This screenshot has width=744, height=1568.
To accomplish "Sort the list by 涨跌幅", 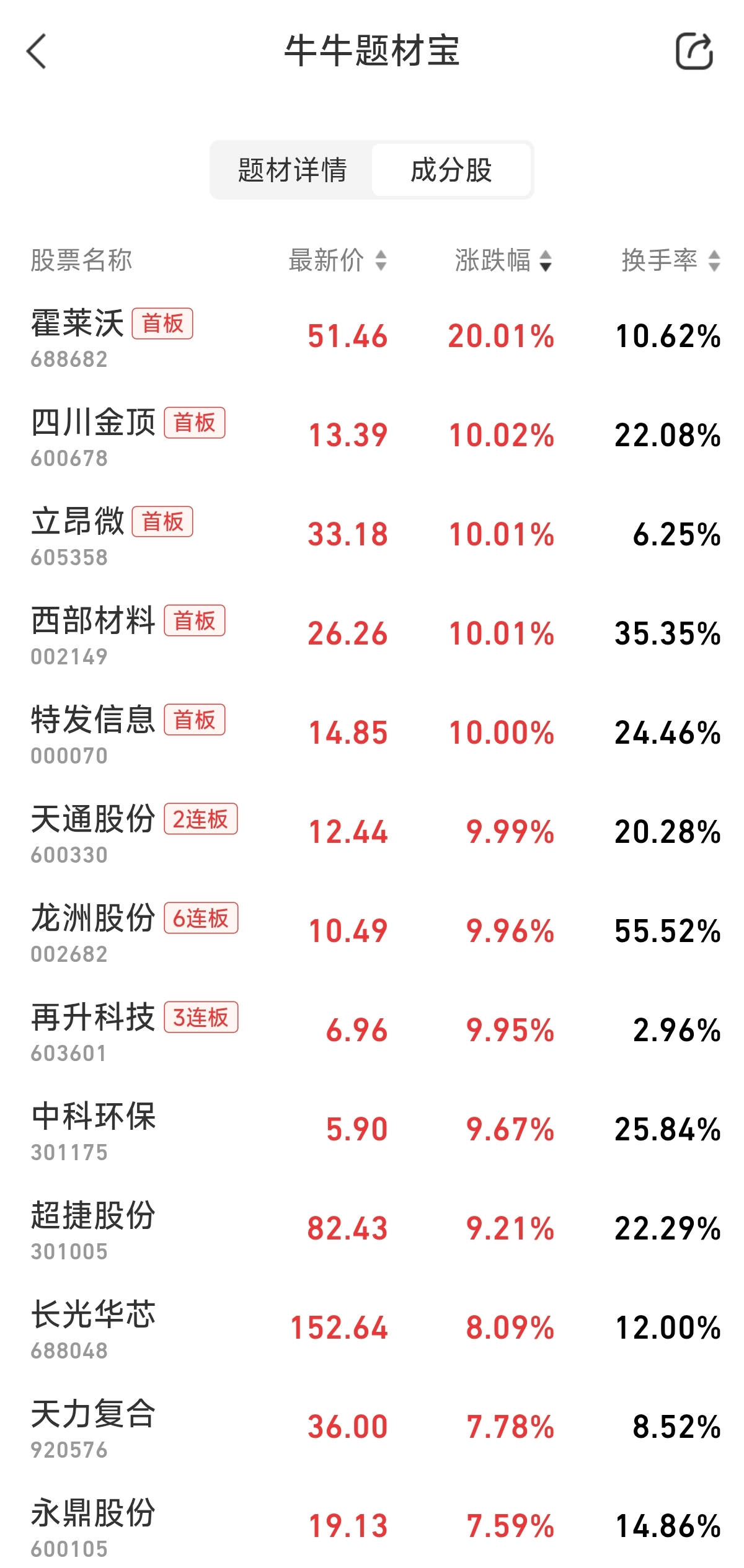I will [503, 260].
